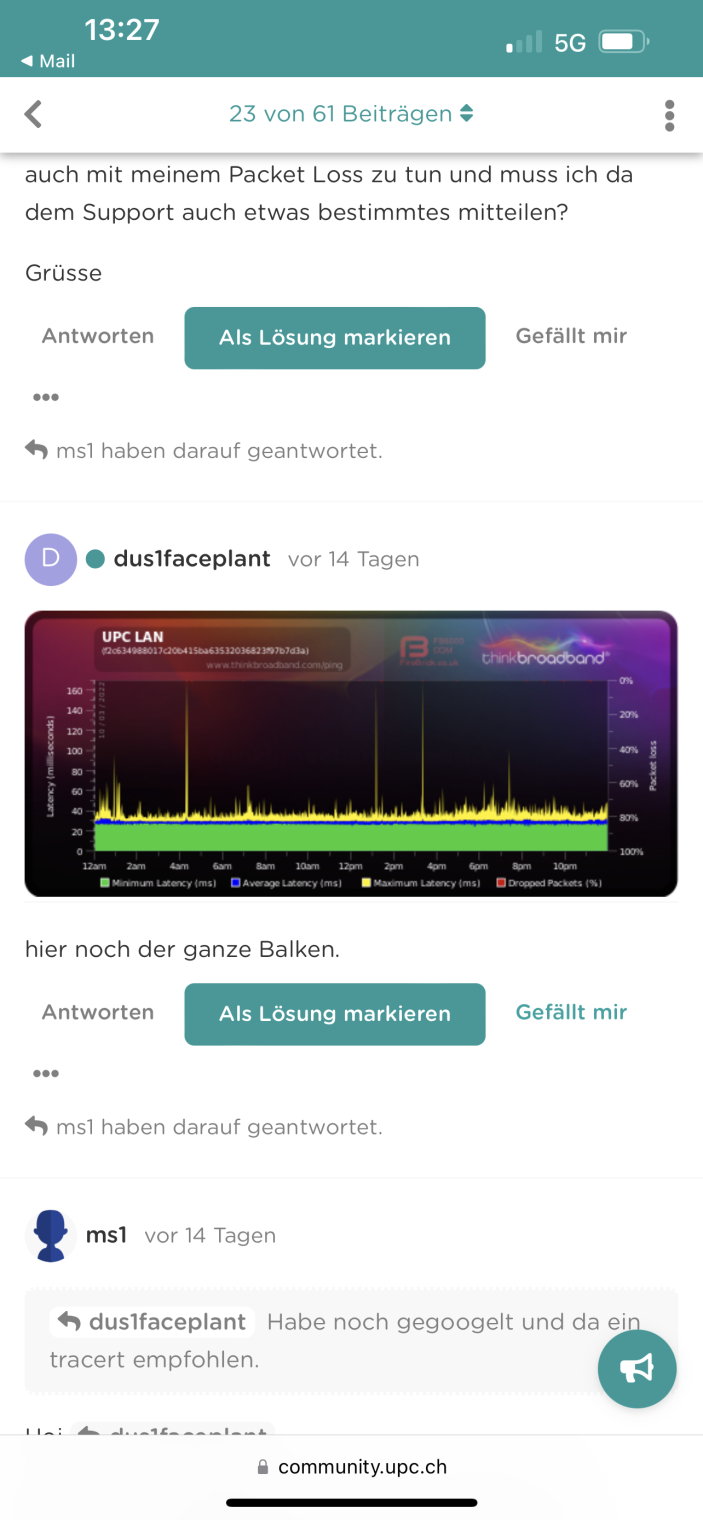Open the ms1 username link
Viewport: 703px width, 1520px height.
[x=106, y=1235]
